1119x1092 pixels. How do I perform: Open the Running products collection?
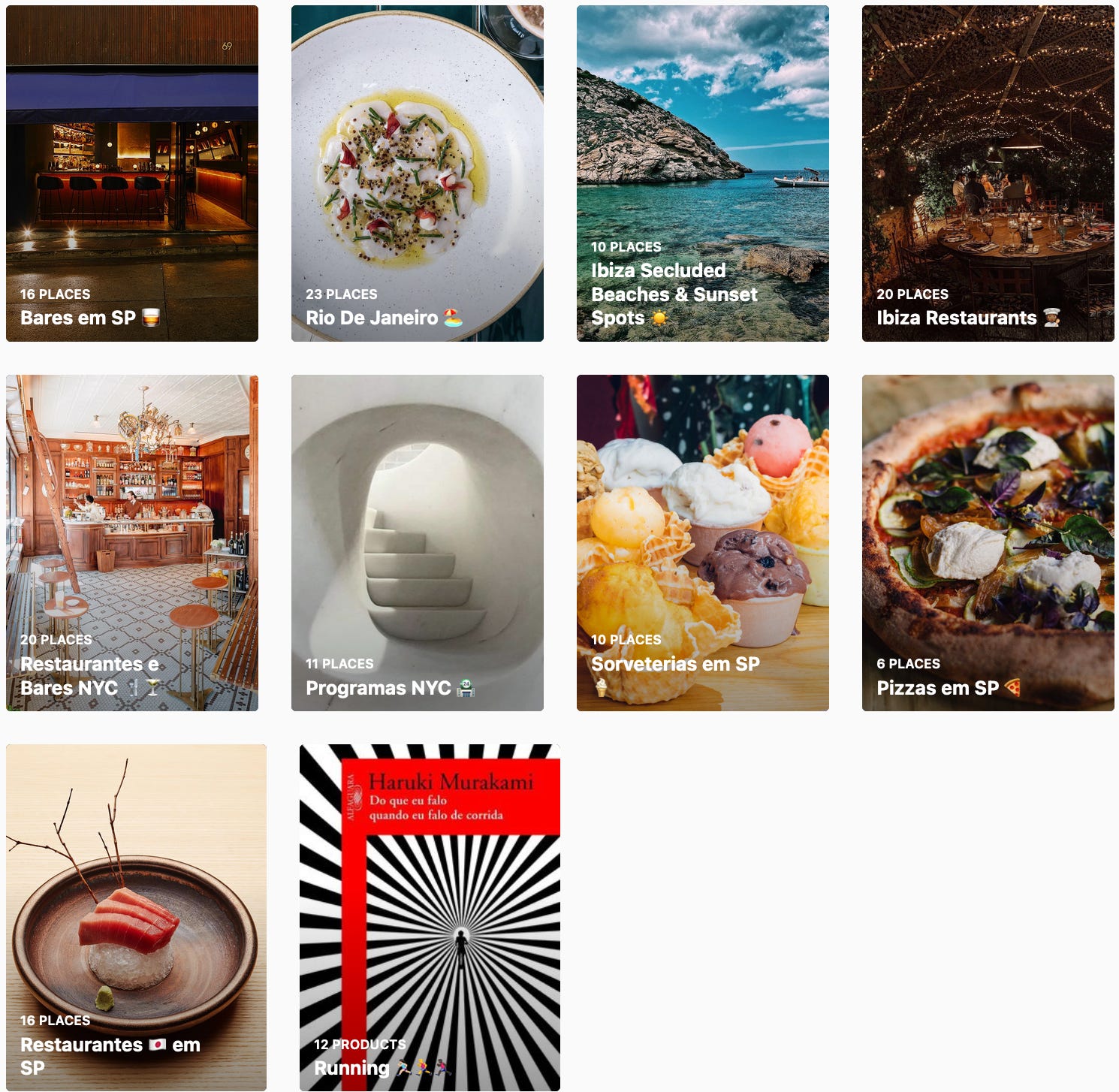pos(430,917)
